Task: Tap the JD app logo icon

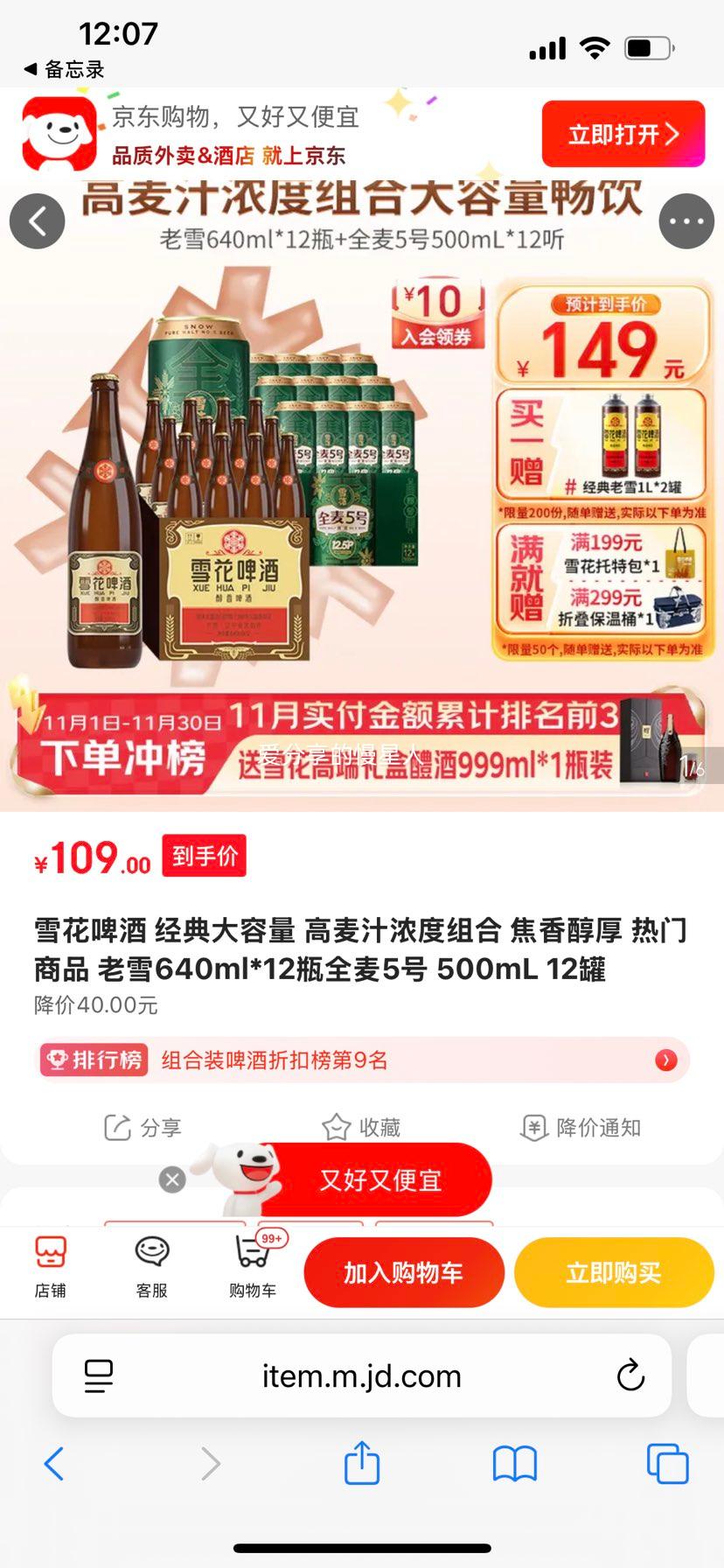Action: point(54,133)
